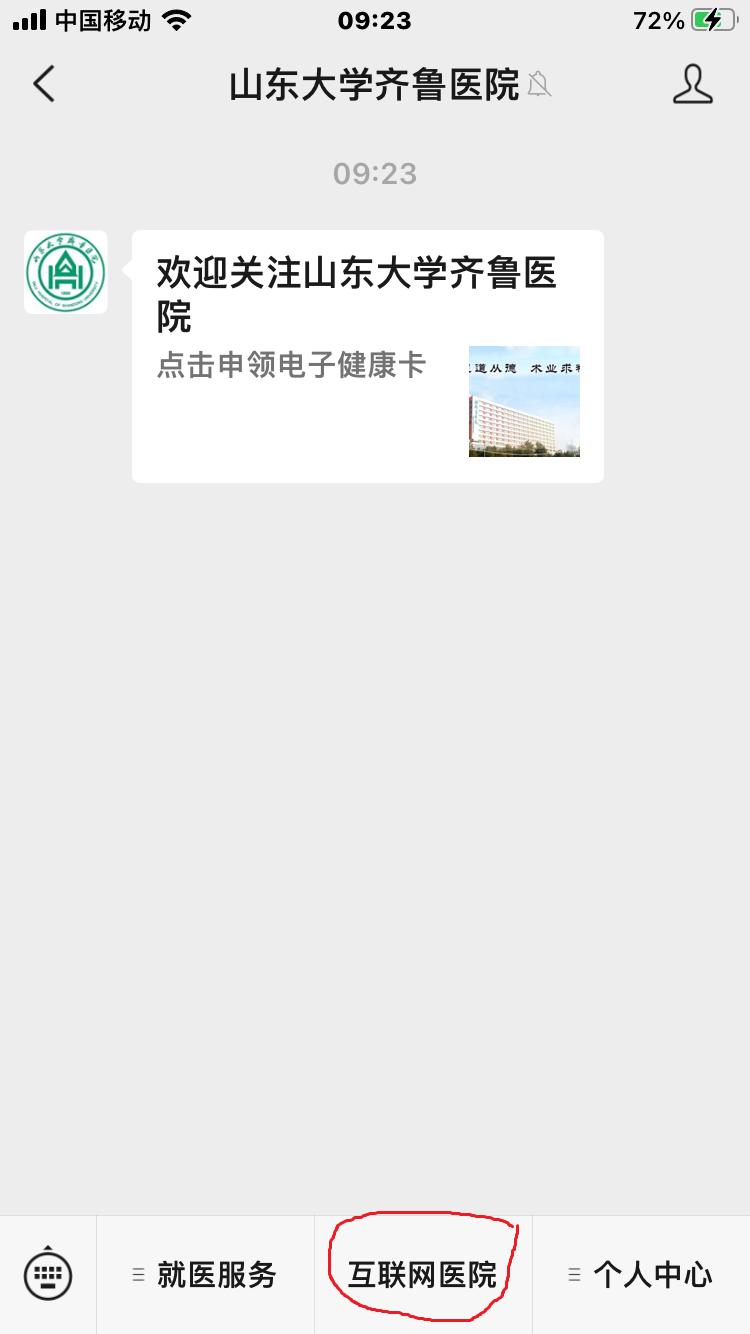750x1334 pixels.
Task: Select the 就医服务 bottom menu item
Action: coord(215,1274)
